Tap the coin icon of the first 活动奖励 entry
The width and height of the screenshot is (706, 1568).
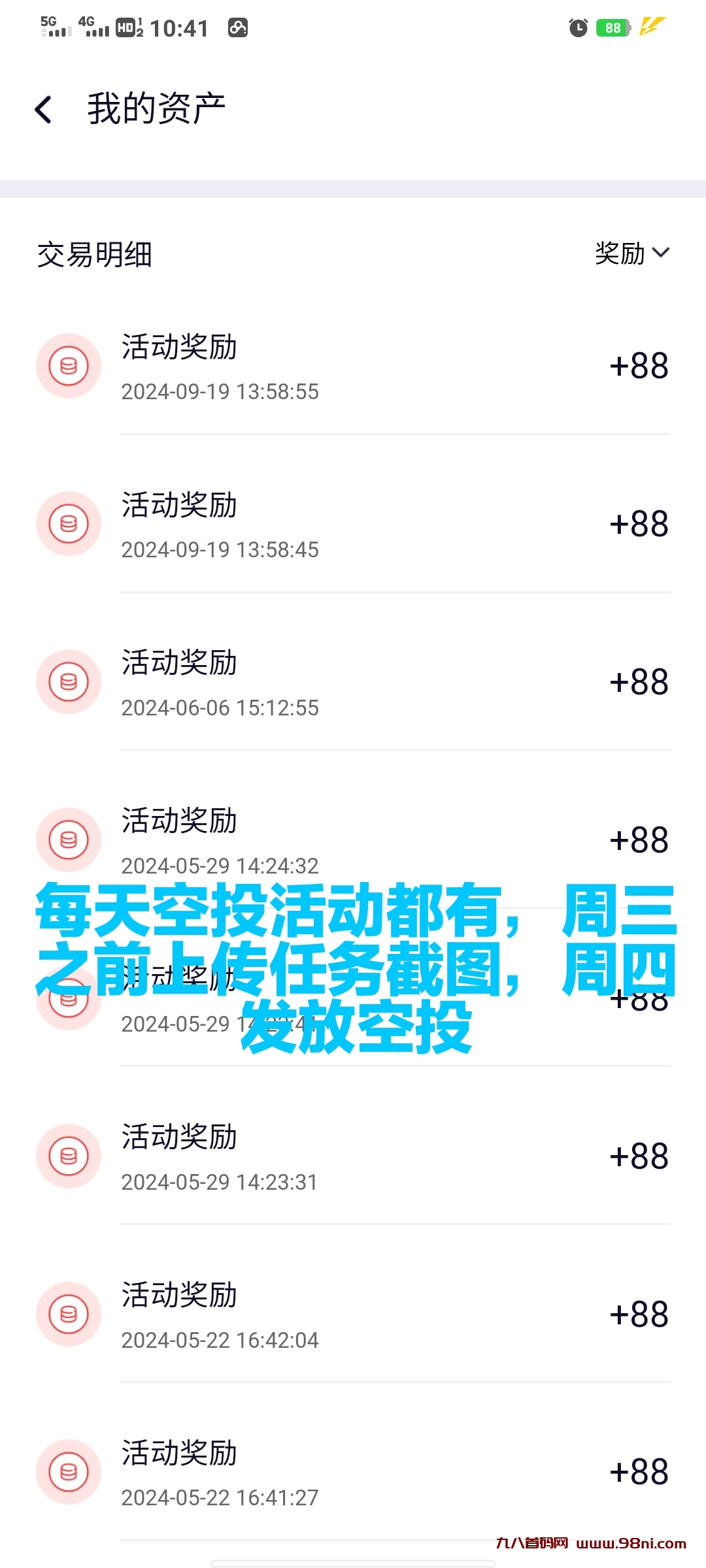click(x=68, y=367)
